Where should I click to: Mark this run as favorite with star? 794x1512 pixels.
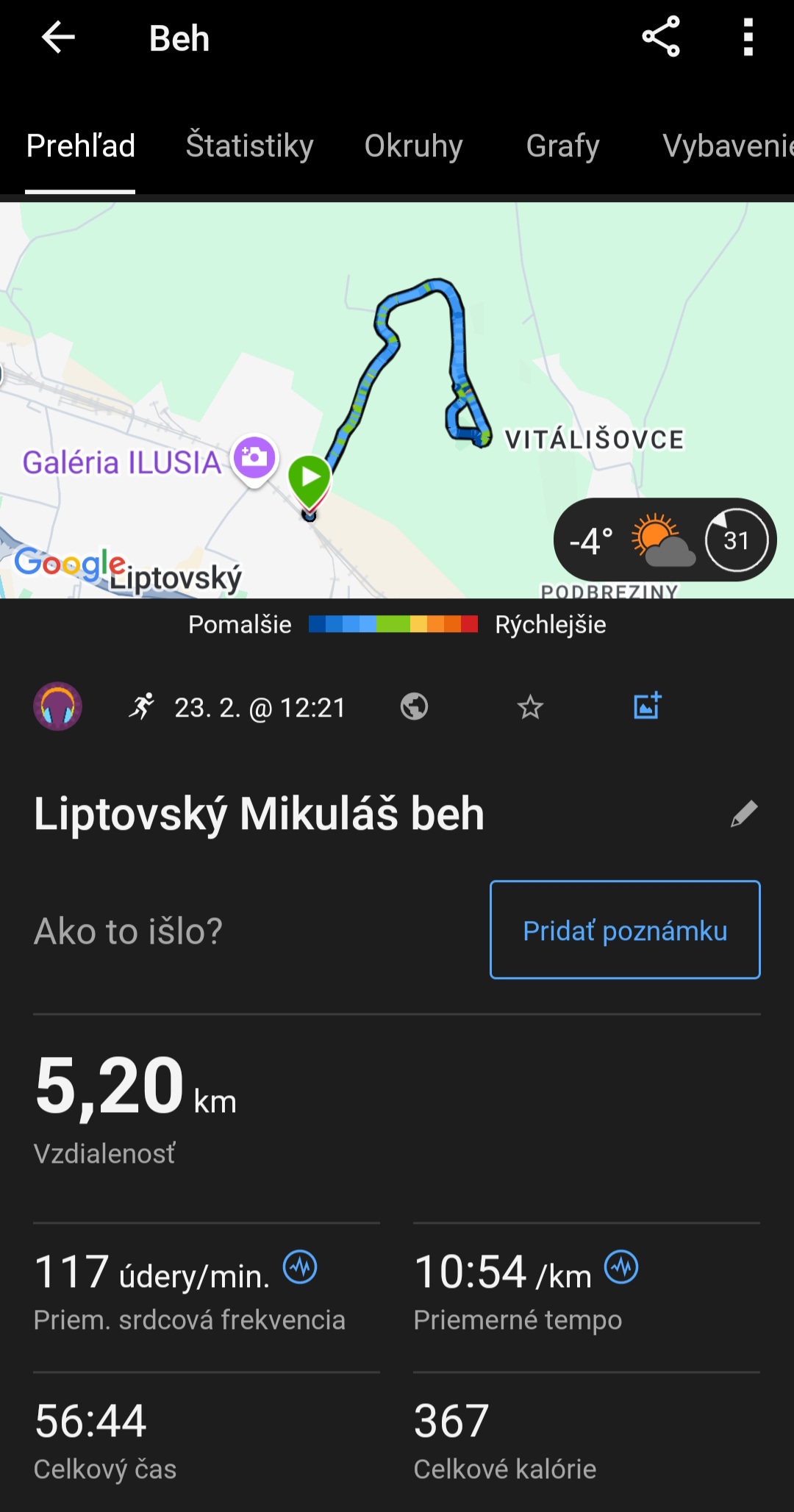530,707
